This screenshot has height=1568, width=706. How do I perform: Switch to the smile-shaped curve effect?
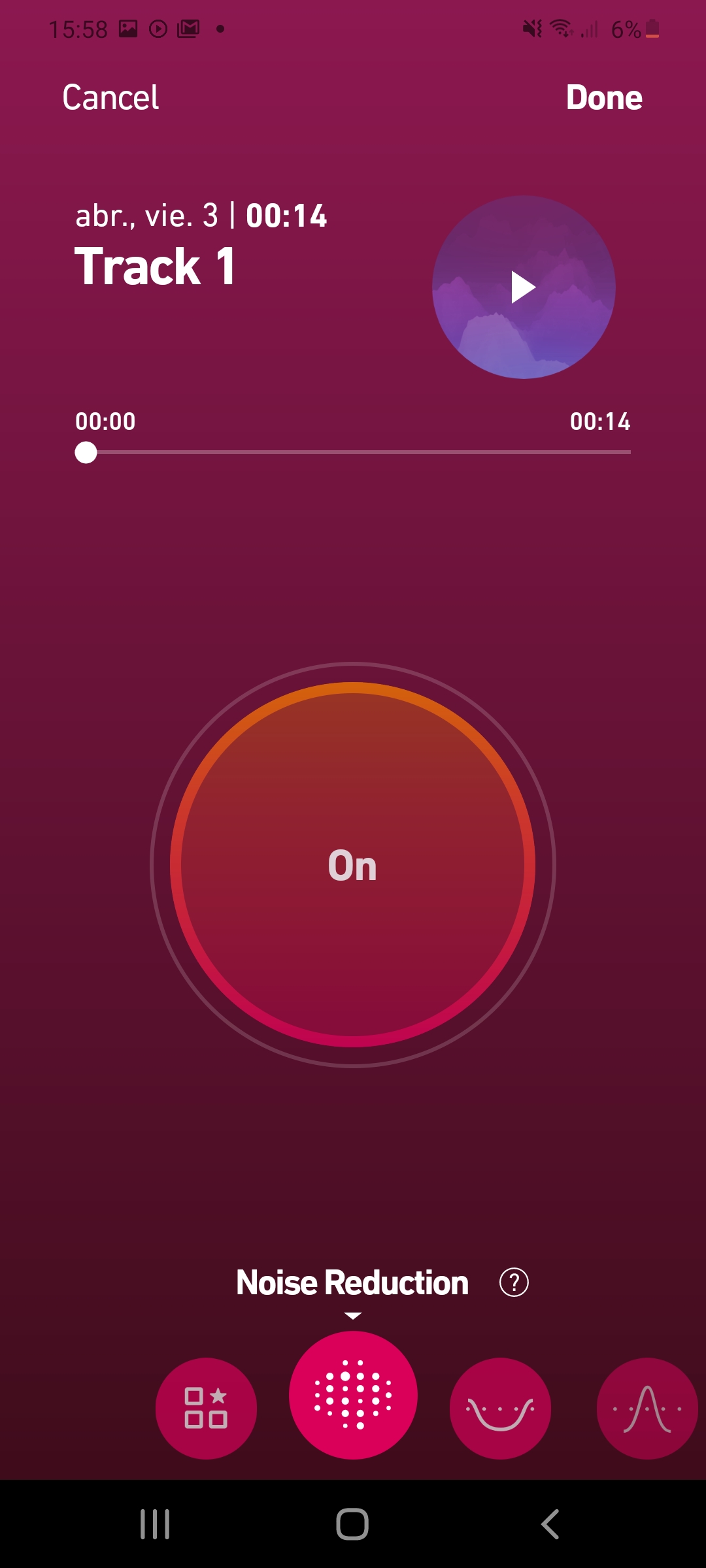pos(500,1408)
